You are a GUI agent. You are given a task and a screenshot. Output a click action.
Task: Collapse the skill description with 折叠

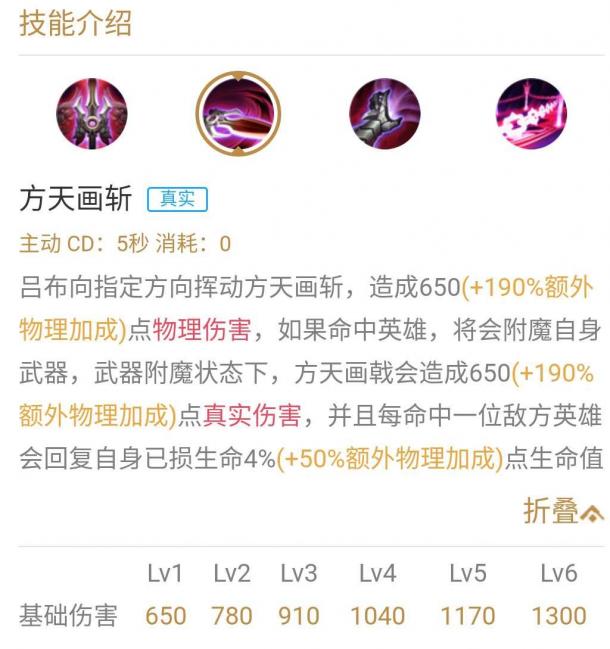pyautogui.click(x=563, y=511)
